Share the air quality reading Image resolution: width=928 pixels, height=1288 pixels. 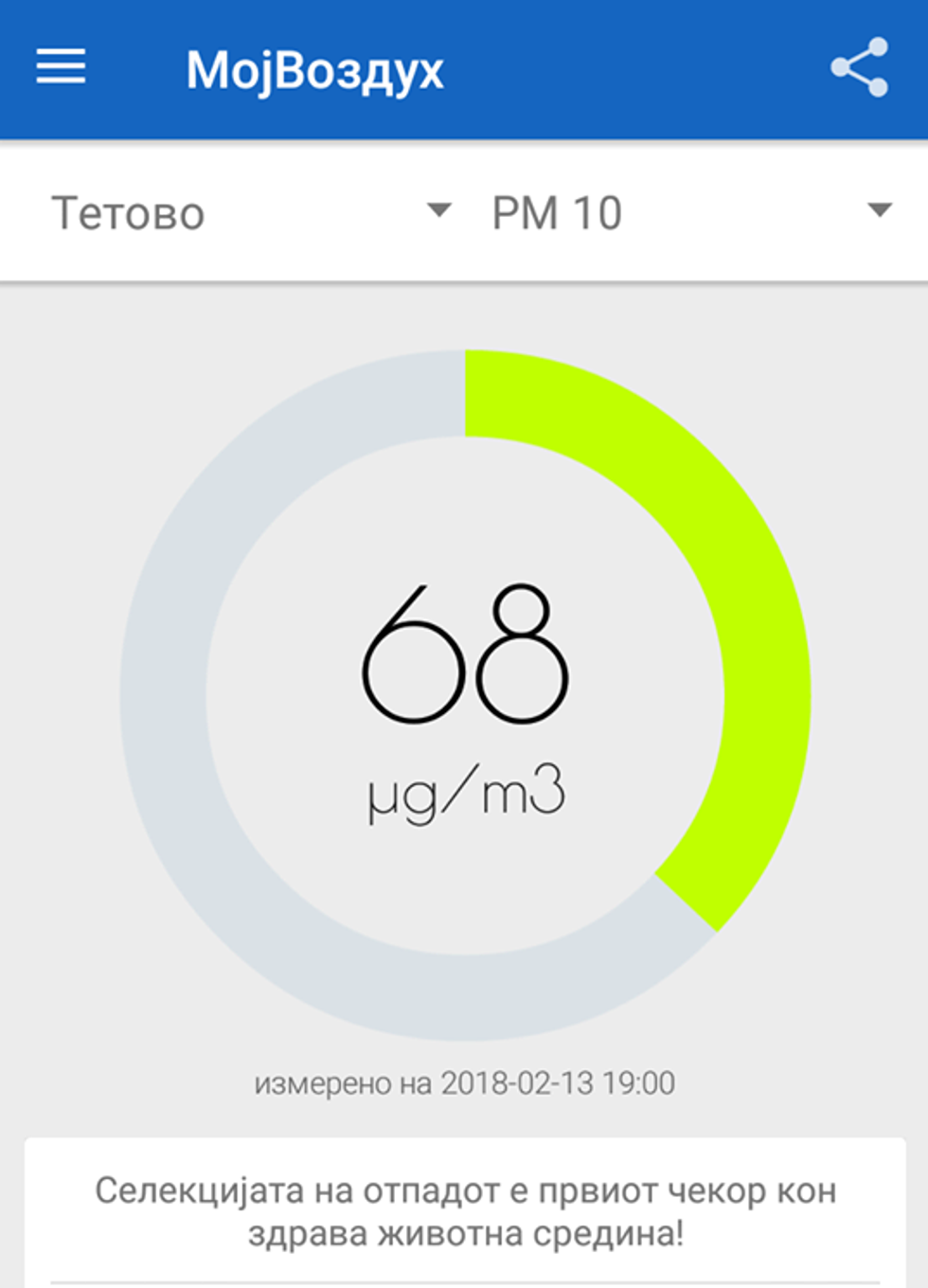coord(859,68)
